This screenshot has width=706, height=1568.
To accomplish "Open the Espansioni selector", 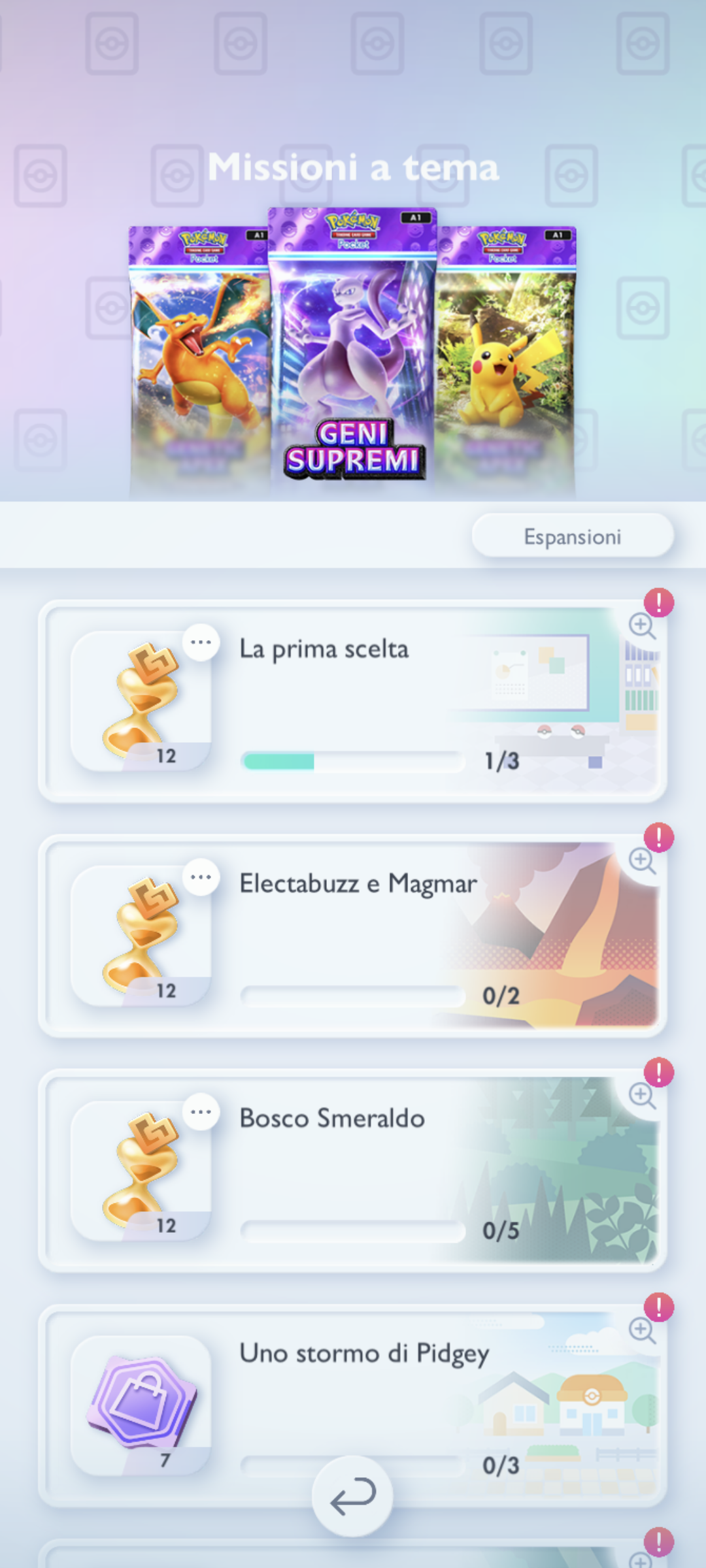I will (x=572, y=536).
